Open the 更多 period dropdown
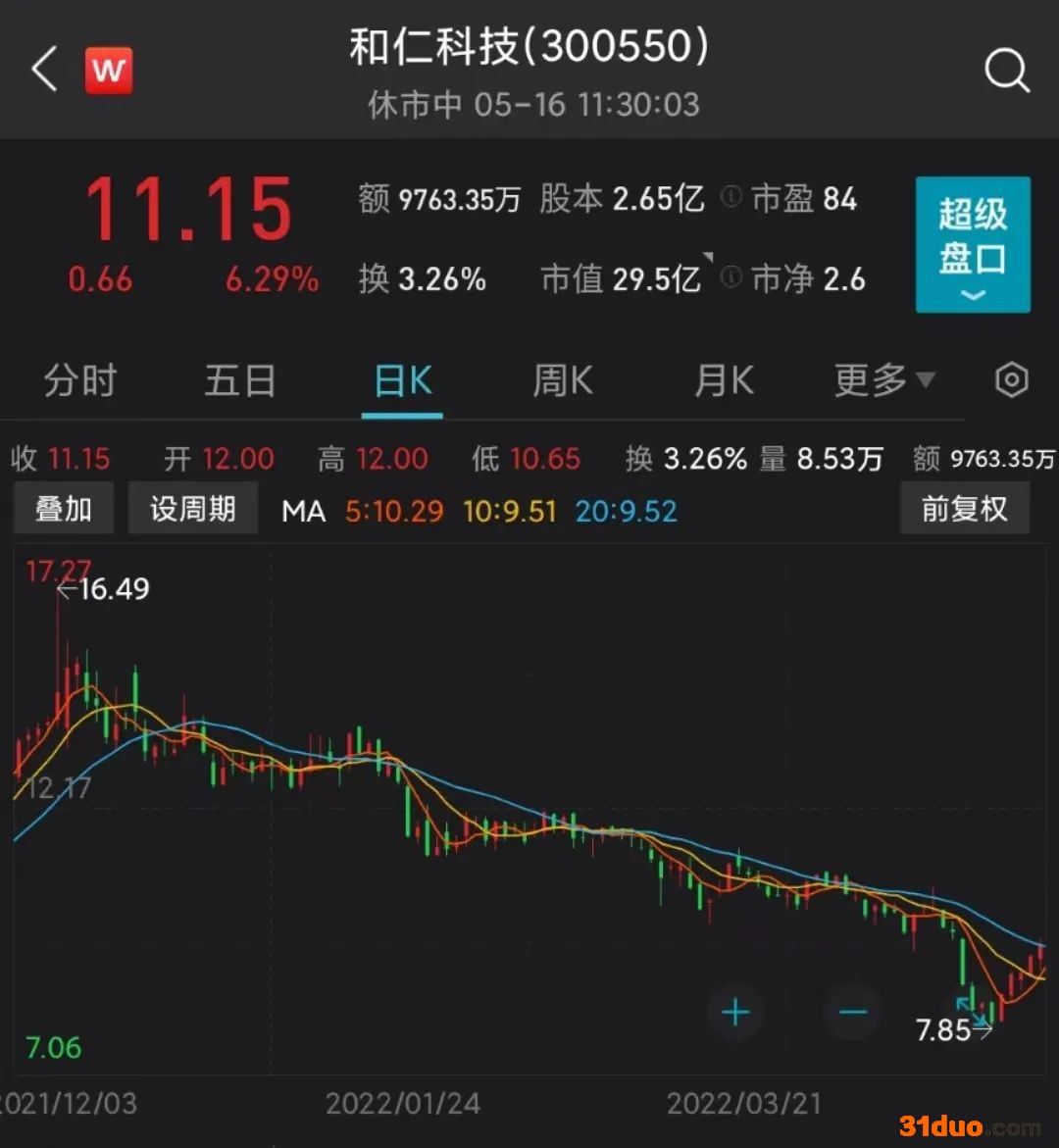Image resolution: width=1059 pixels, height=1148 pixels. pyautogui.click(x=883, y=380)
